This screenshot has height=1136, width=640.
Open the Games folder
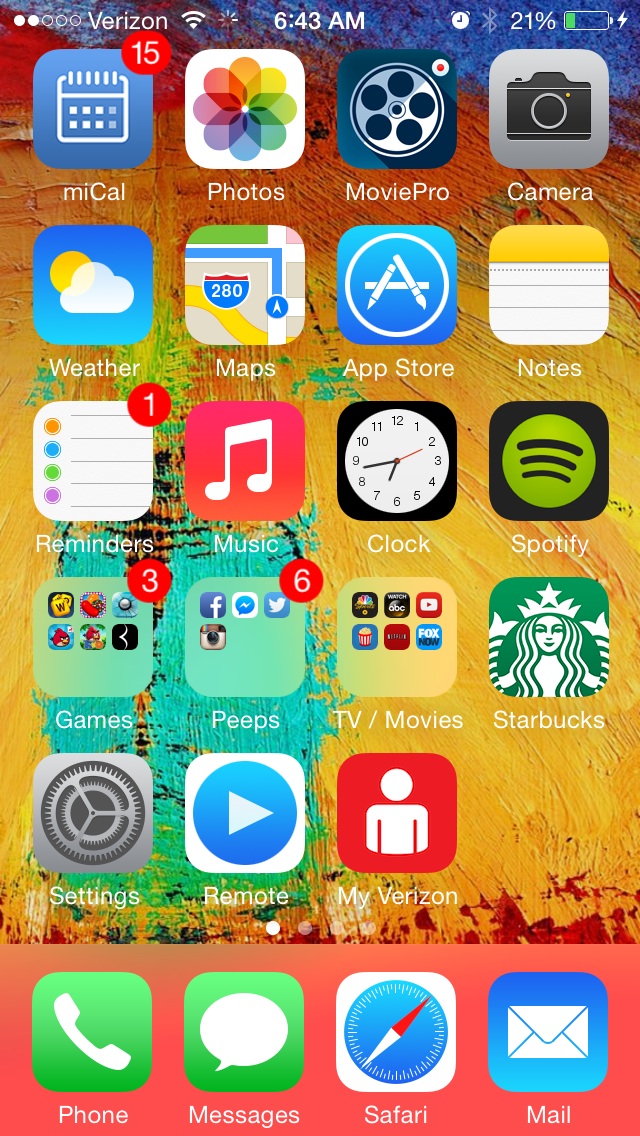click(93, 637)
